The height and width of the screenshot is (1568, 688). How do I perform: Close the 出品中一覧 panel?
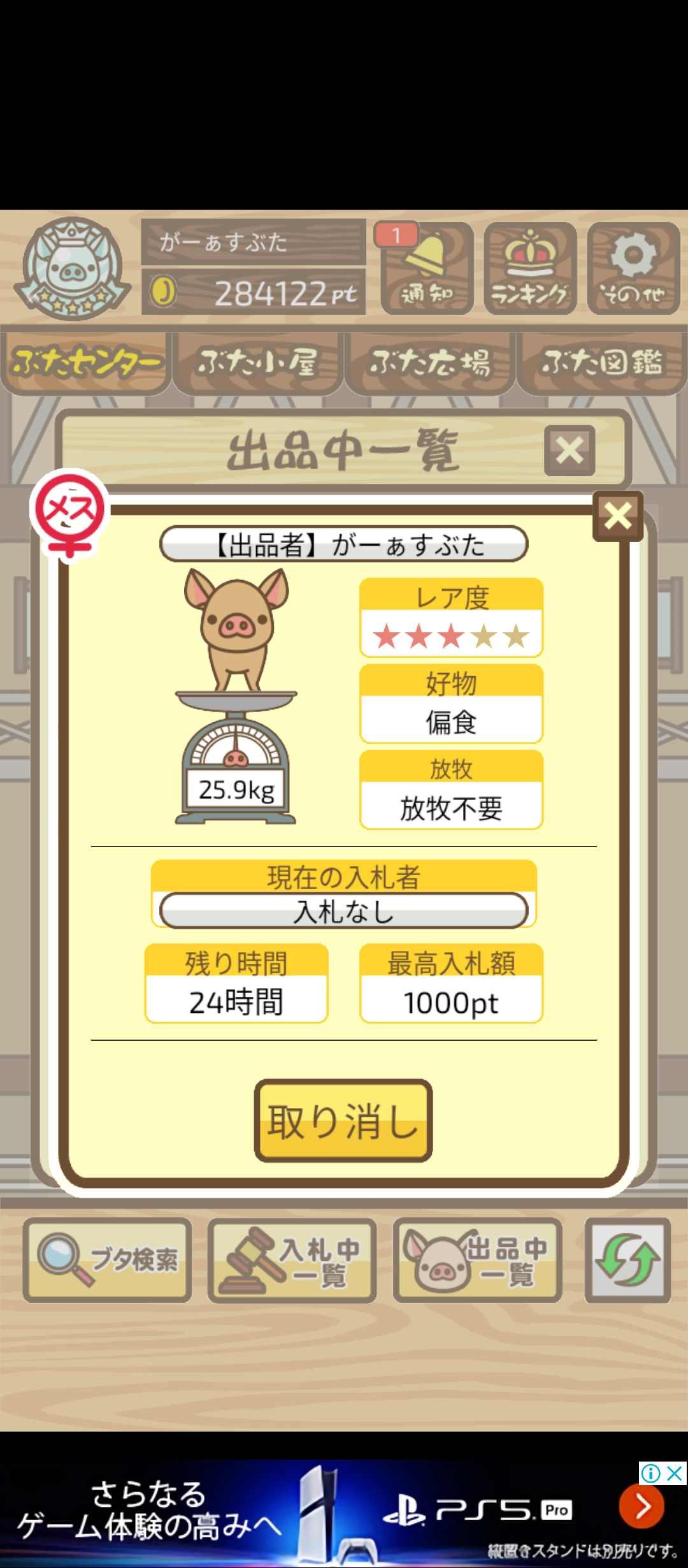tap(570, 451)
